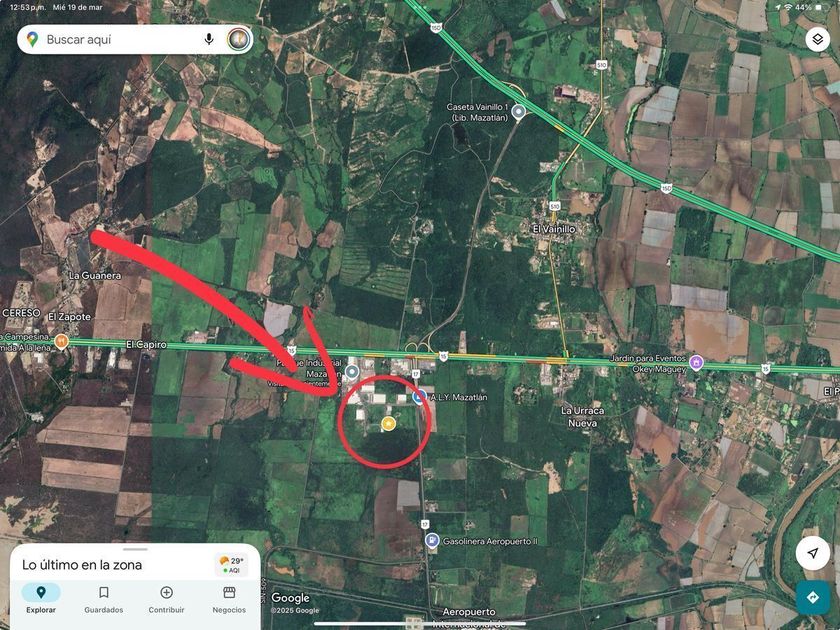The width and height of the screenshot is (840, 630).
Task: Center the map on my location
Action: click(812, 553)
